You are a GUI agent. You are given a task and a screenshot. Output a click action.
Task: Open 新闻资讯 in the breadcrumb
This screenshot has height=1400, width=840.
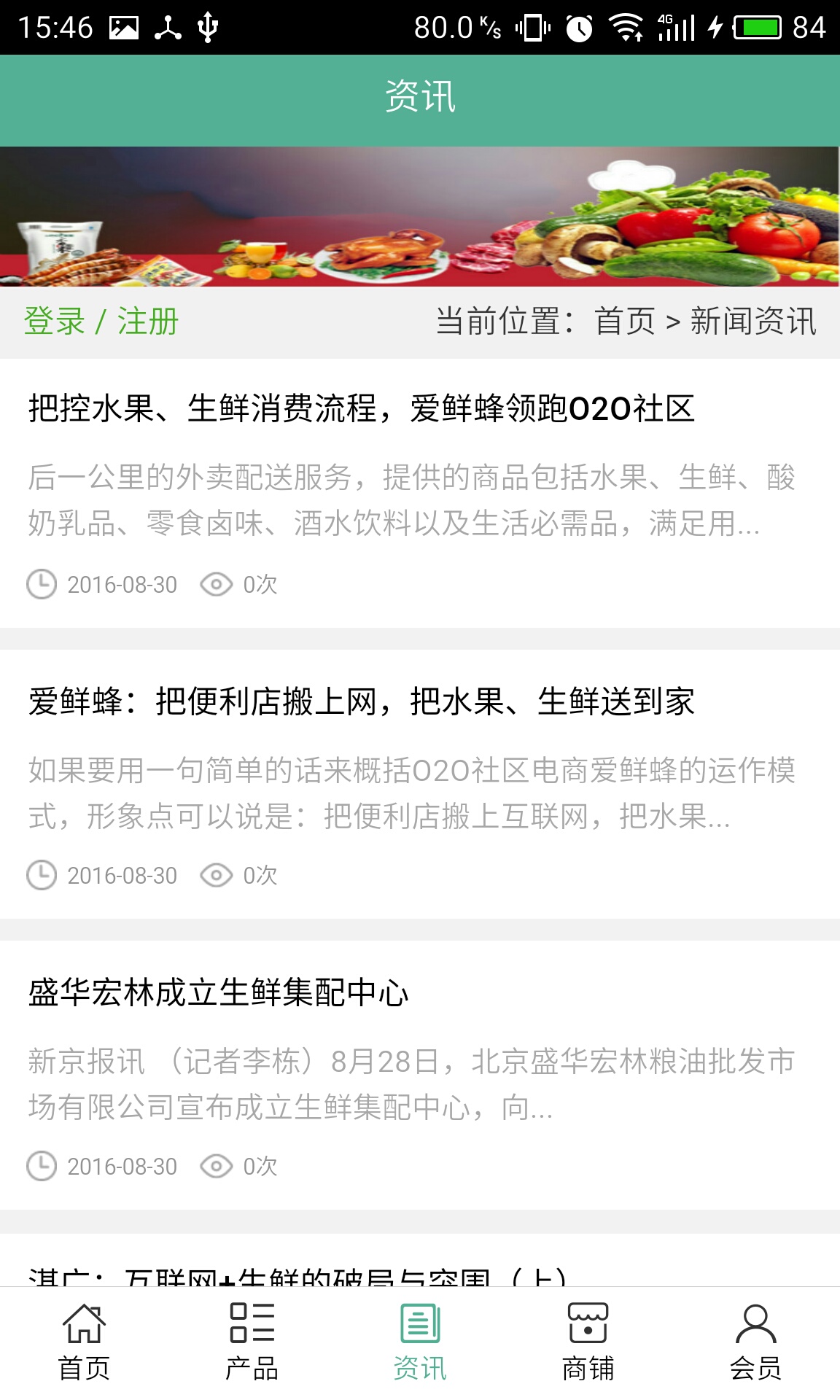click(x=752, y=319)
